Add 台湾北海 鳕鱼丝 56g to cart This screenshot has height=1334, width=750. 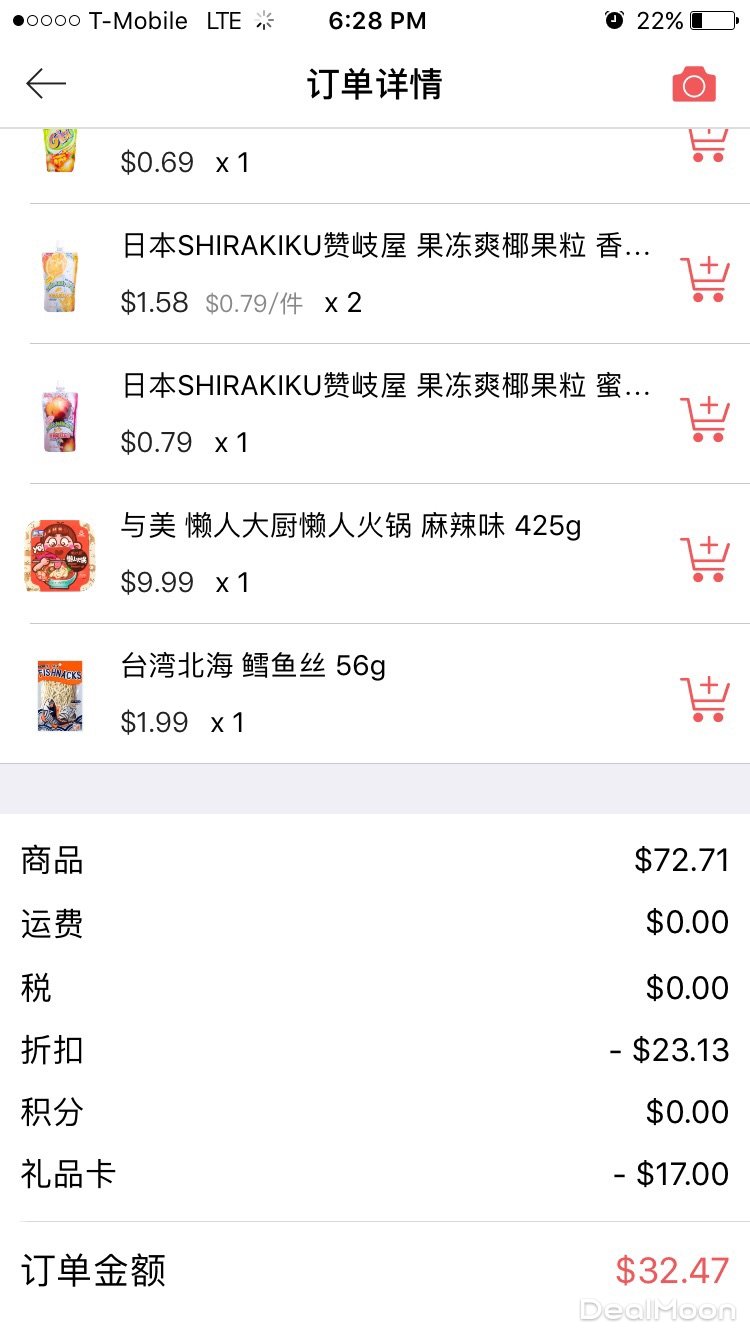(704, 700)
